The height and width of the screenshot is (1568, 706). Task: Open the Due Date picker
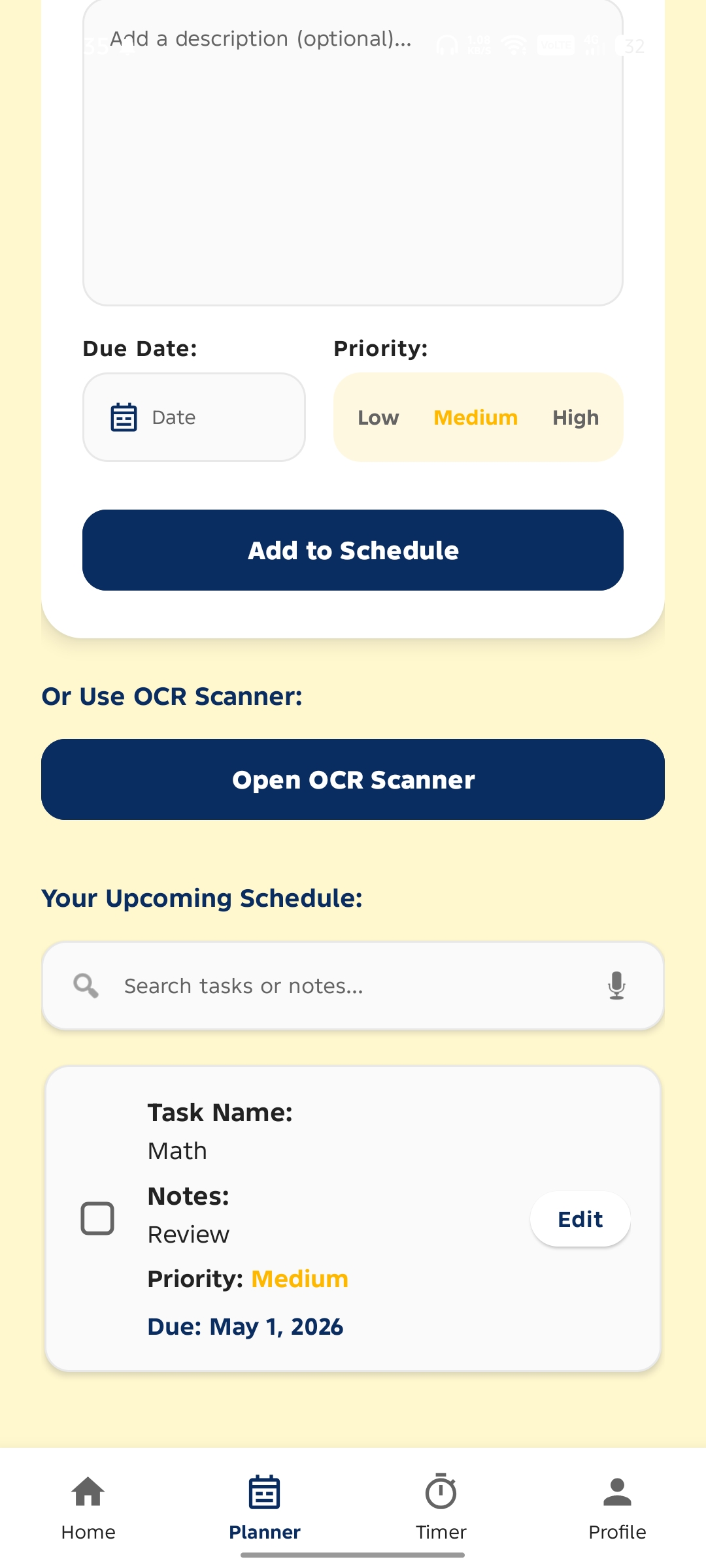click(194, 417)
